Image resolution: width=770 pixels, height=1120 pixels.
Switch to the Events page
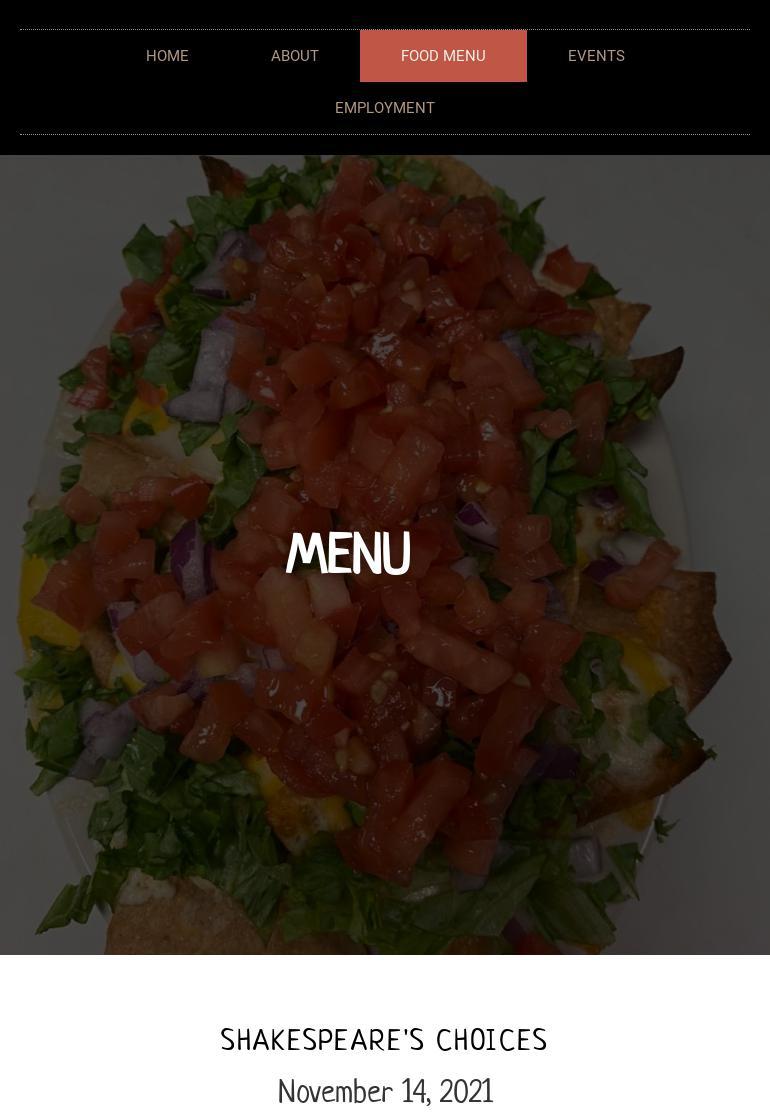tap(596, 56)
